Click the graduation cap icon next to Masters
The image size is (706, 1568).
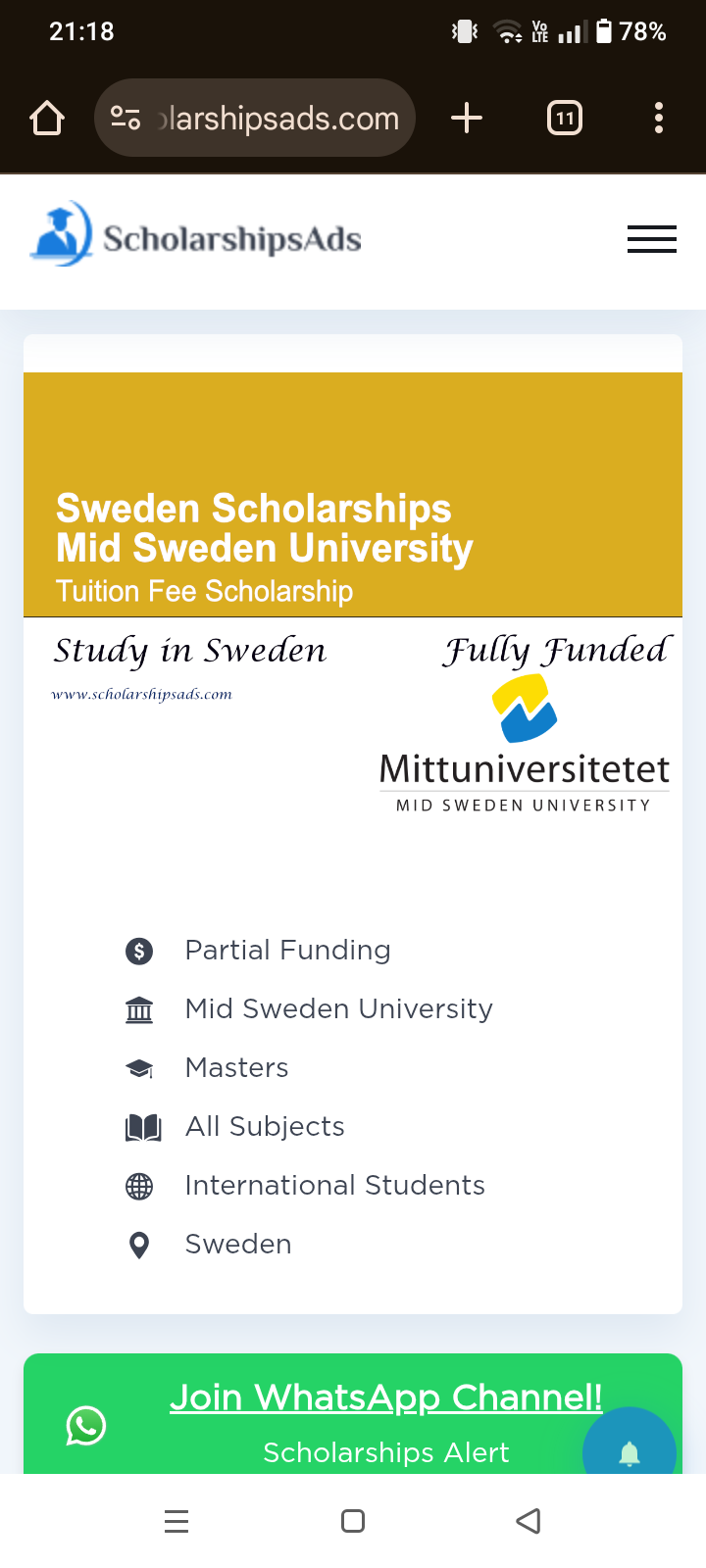click(138, 1068)
